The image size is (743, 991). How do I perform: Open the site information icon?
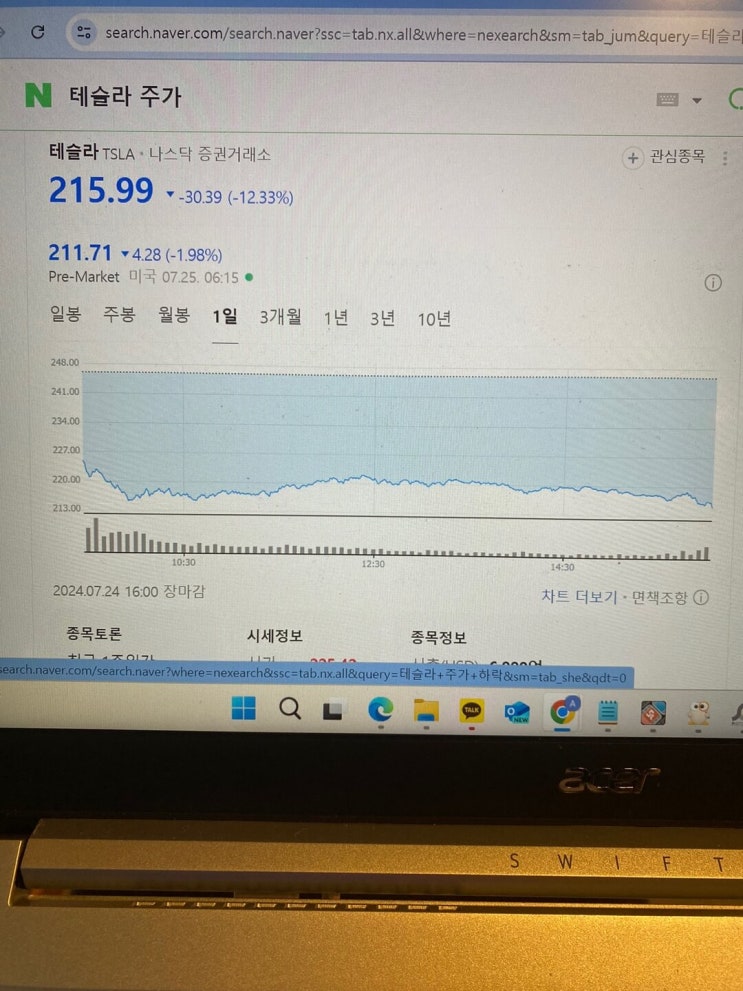[x=83, y=32]
